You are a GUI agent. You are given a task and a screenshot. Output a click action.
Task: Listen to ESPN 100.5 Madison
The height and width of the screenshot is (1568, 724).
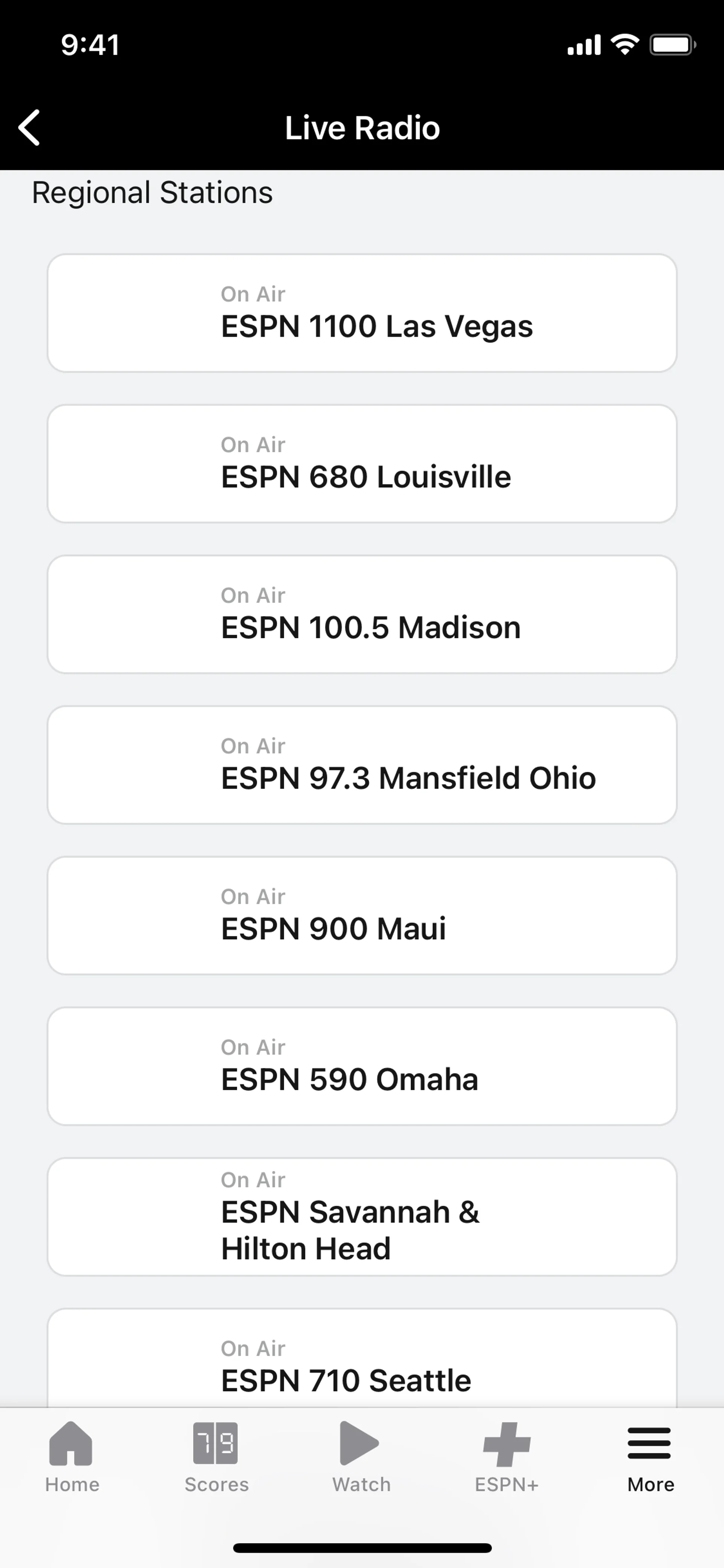[x=362, y=614]
